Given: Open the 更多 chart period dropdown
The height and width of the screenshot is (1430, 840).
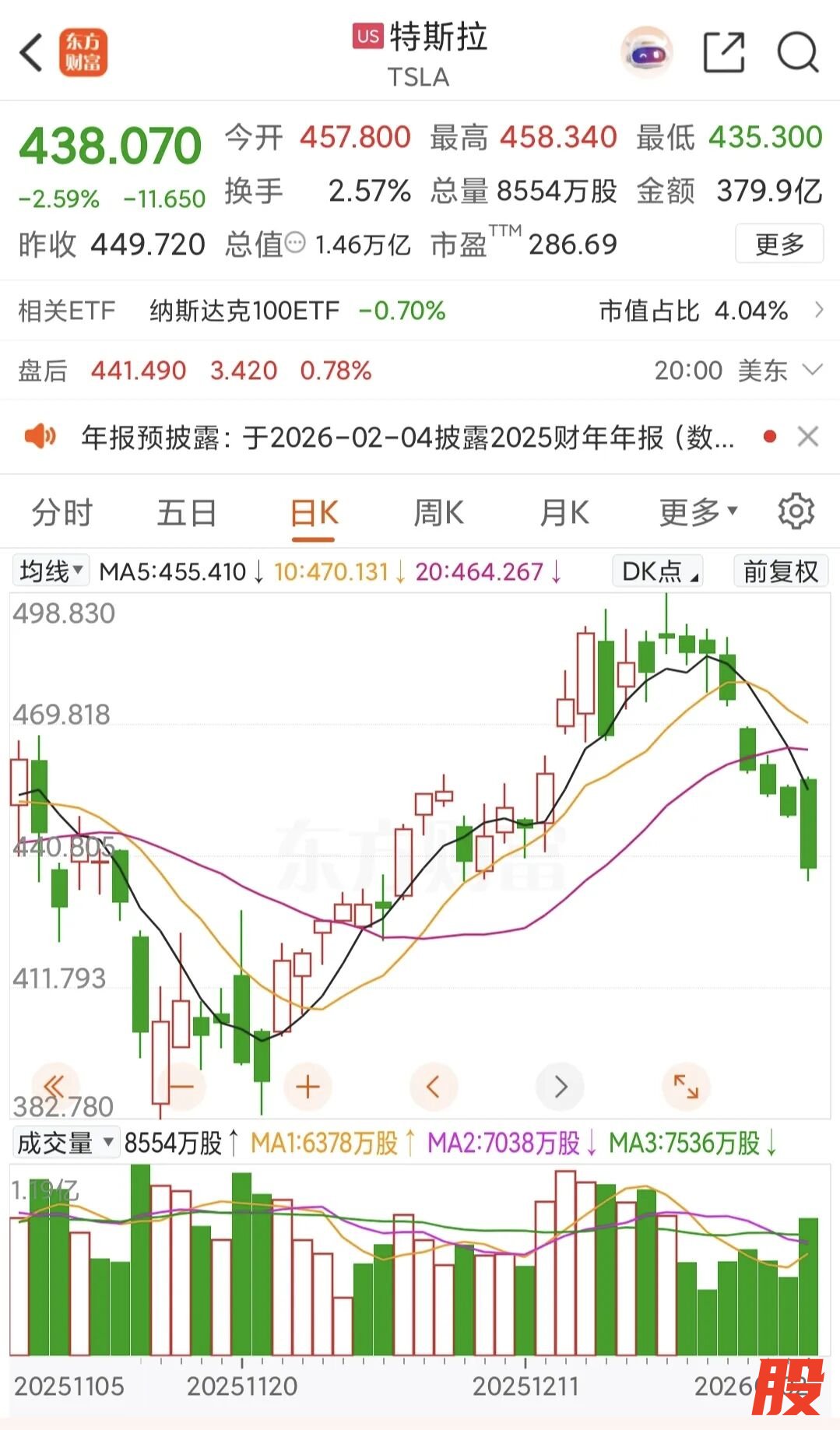Looking at the screenshot, I should [698, 513].
